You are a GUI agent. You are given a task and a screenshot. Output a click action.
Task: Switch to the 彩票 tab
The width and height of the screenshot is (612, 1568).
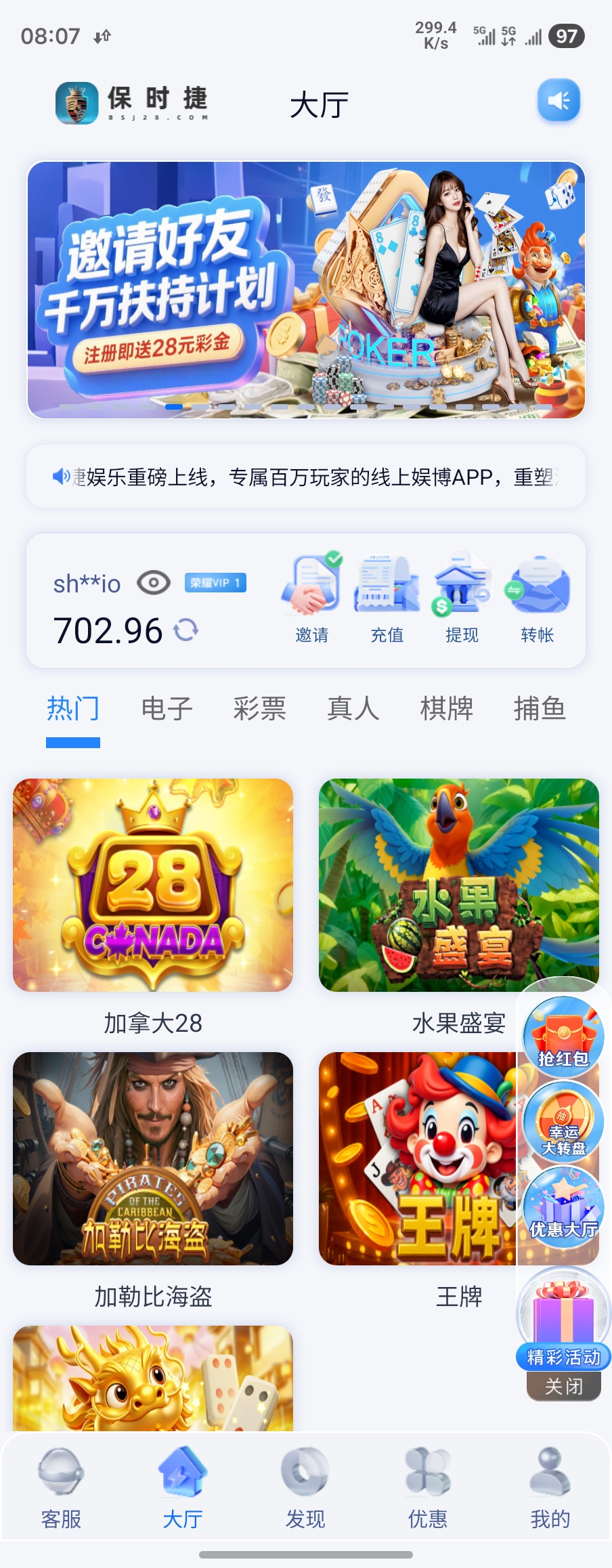[259, 709]
